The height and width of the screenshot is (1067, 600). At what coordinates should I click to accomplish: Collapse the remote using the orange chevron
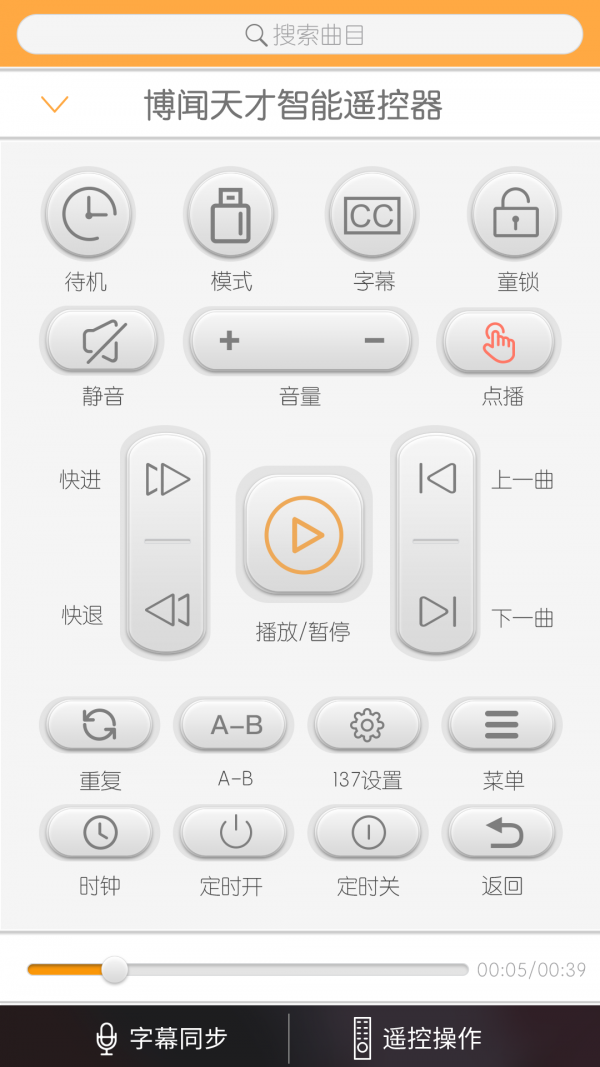pos(54,104)
